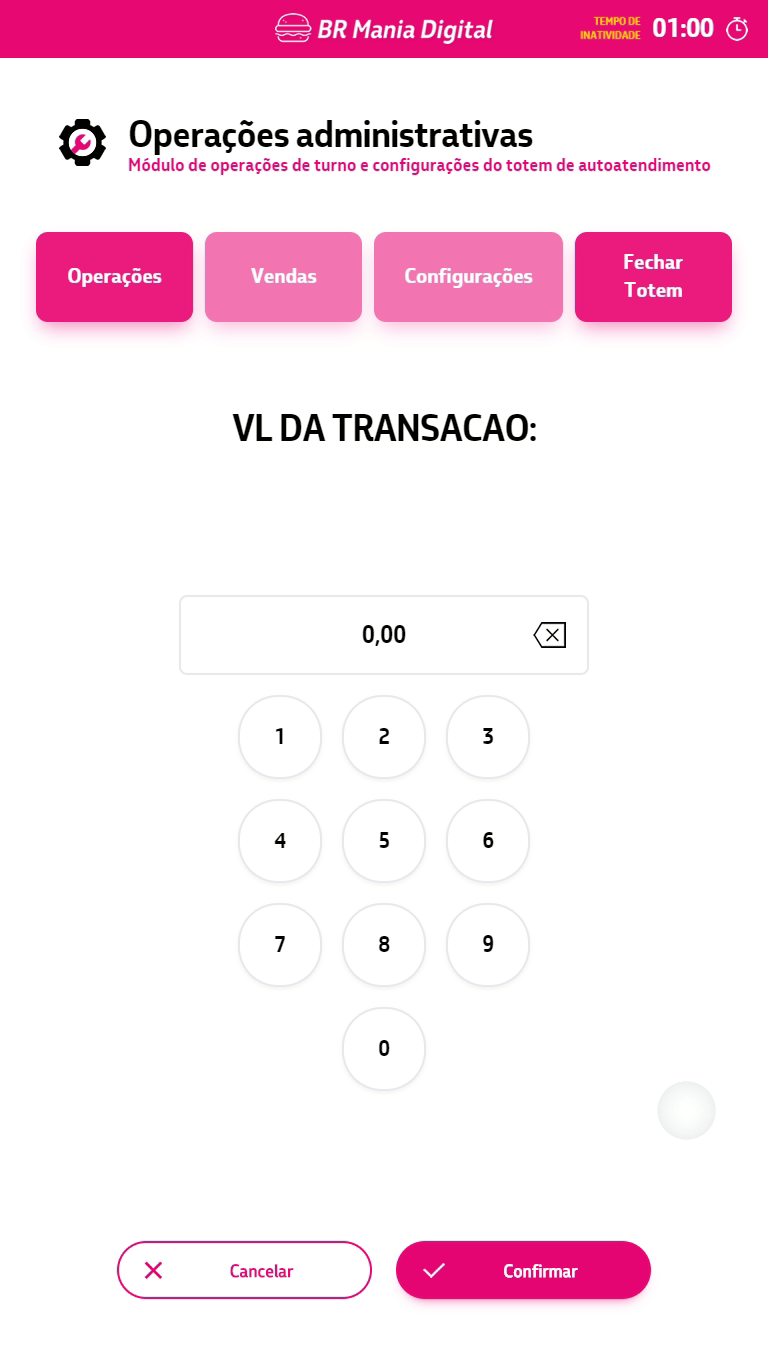This screenshot has width=768, height=1360.
Task: Enter digit 8 on the keypad
Action: tap(384, 945)
